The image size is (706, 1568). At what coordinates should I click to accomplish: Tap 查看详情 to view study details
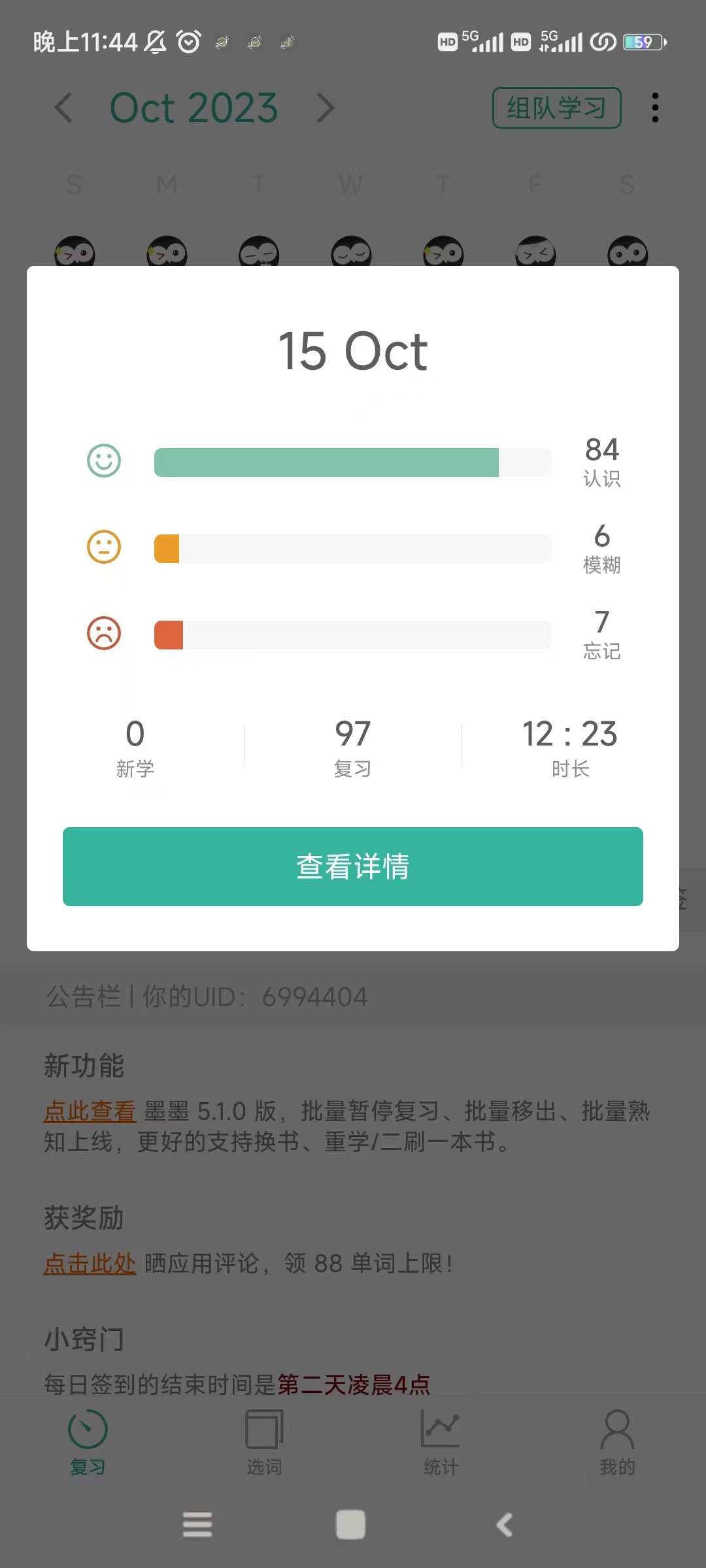tap(353, 866)
